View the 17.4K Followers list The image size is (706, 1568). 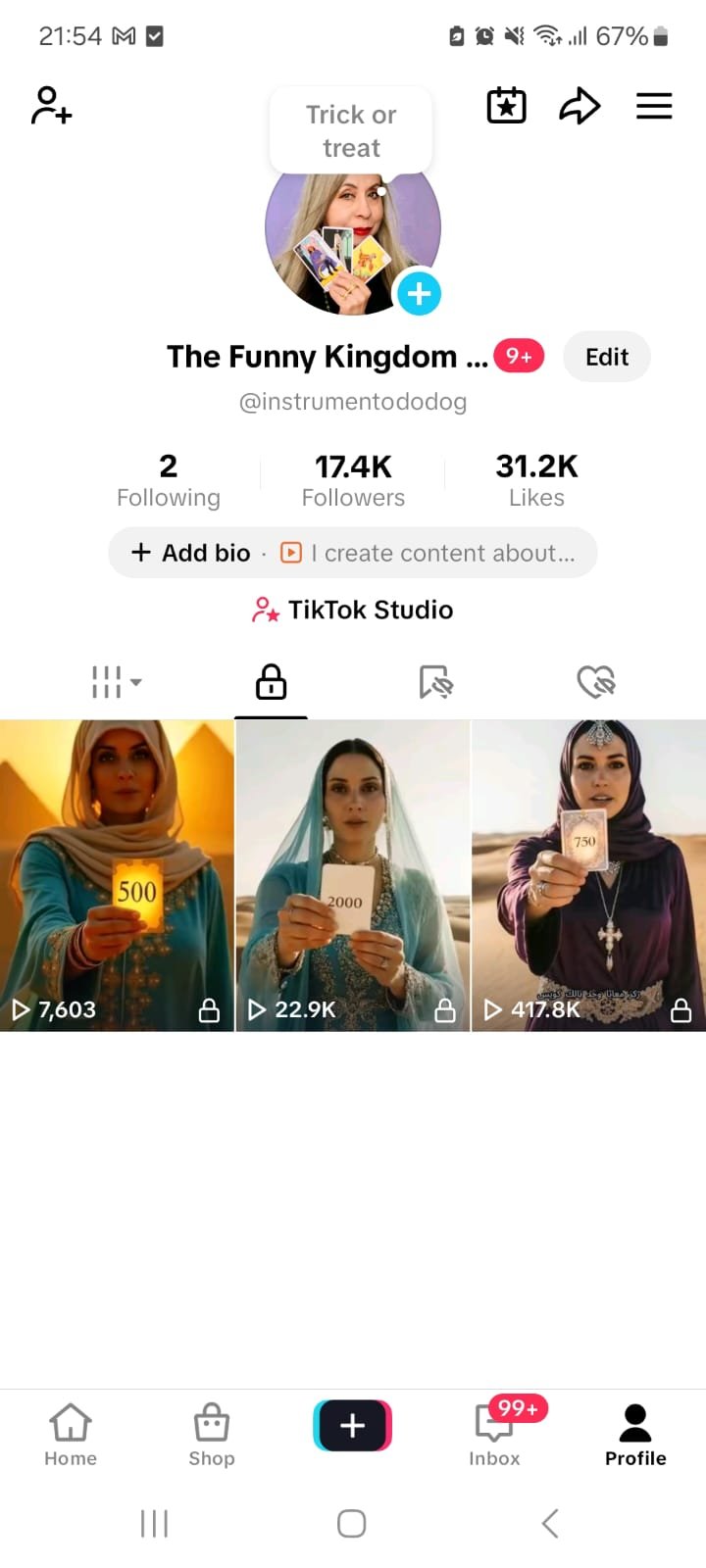point(353,480)
